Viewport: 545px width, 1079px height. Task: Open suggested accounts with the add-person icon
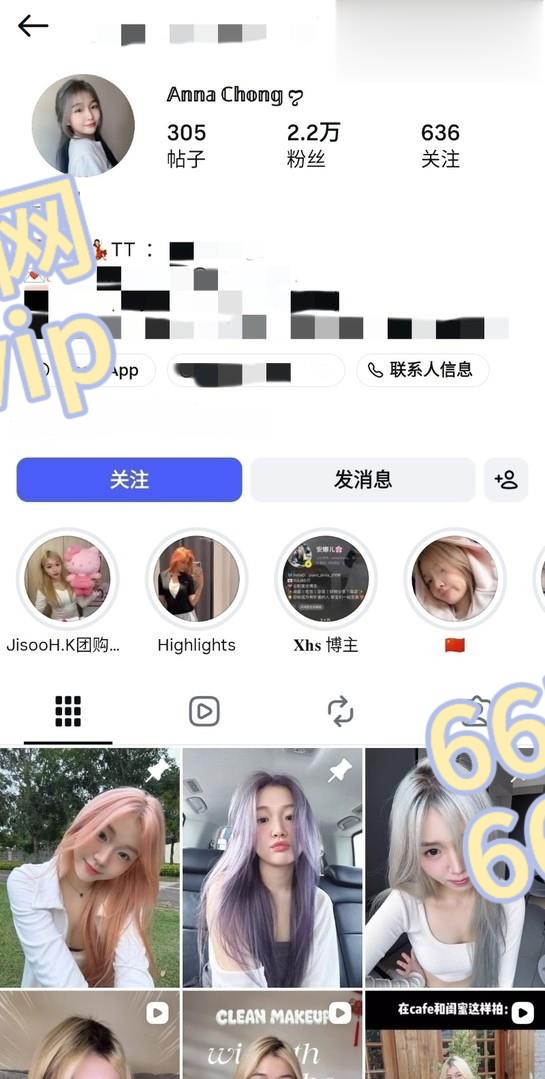506,480
